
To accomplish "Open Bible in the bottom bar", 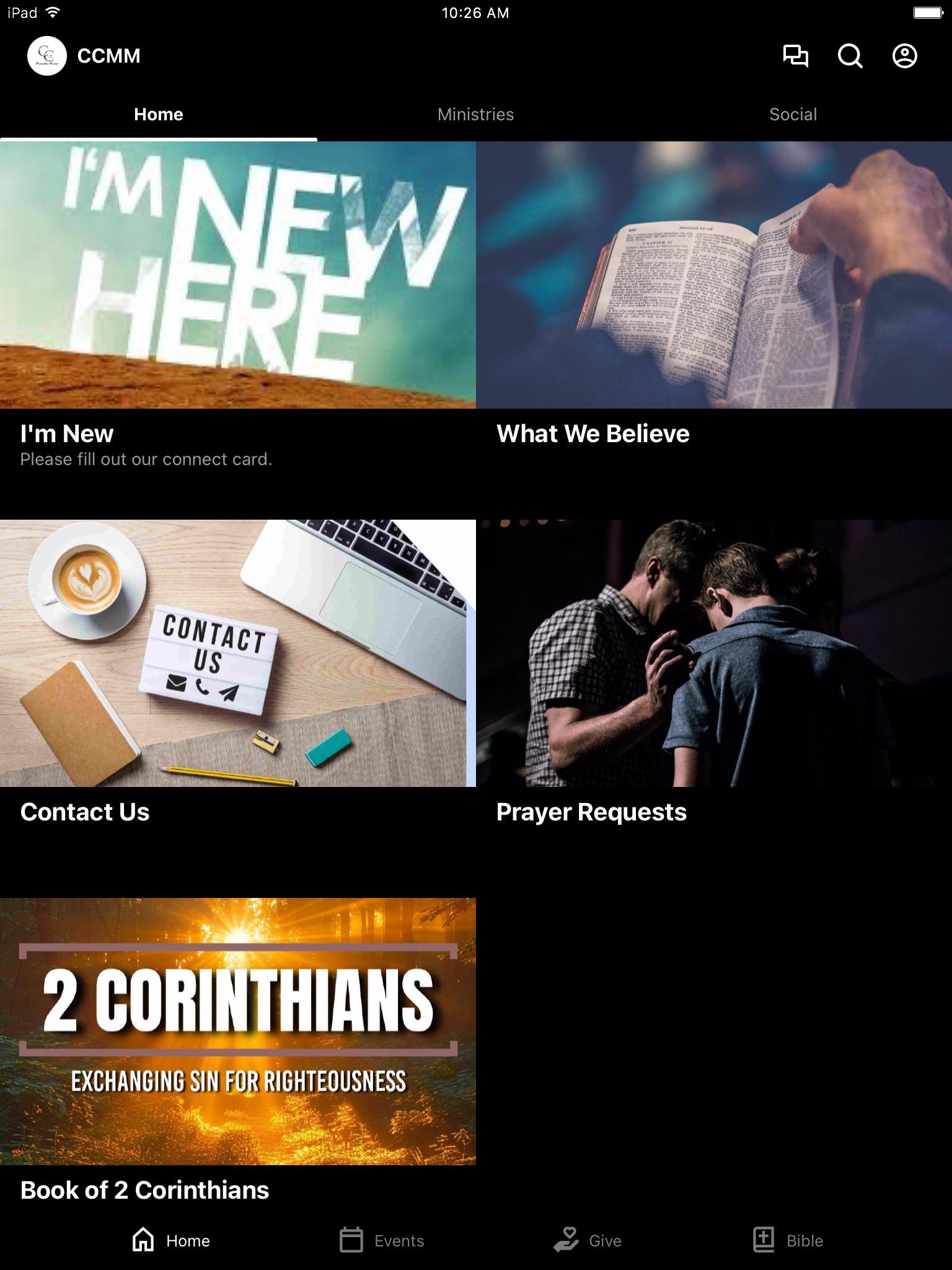I will coord(788,1240).
